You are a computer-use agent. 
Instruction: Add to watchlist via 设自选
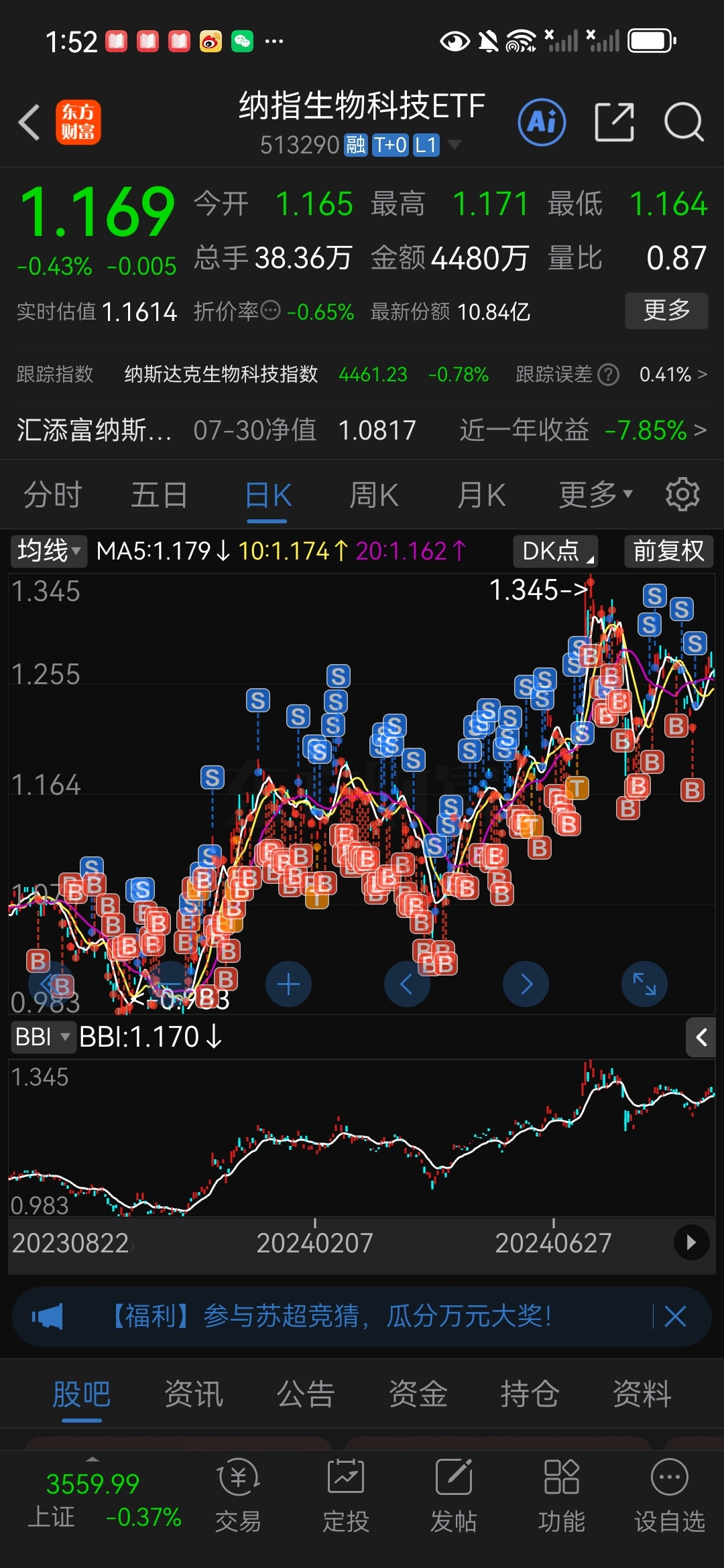click(670, 1496)
